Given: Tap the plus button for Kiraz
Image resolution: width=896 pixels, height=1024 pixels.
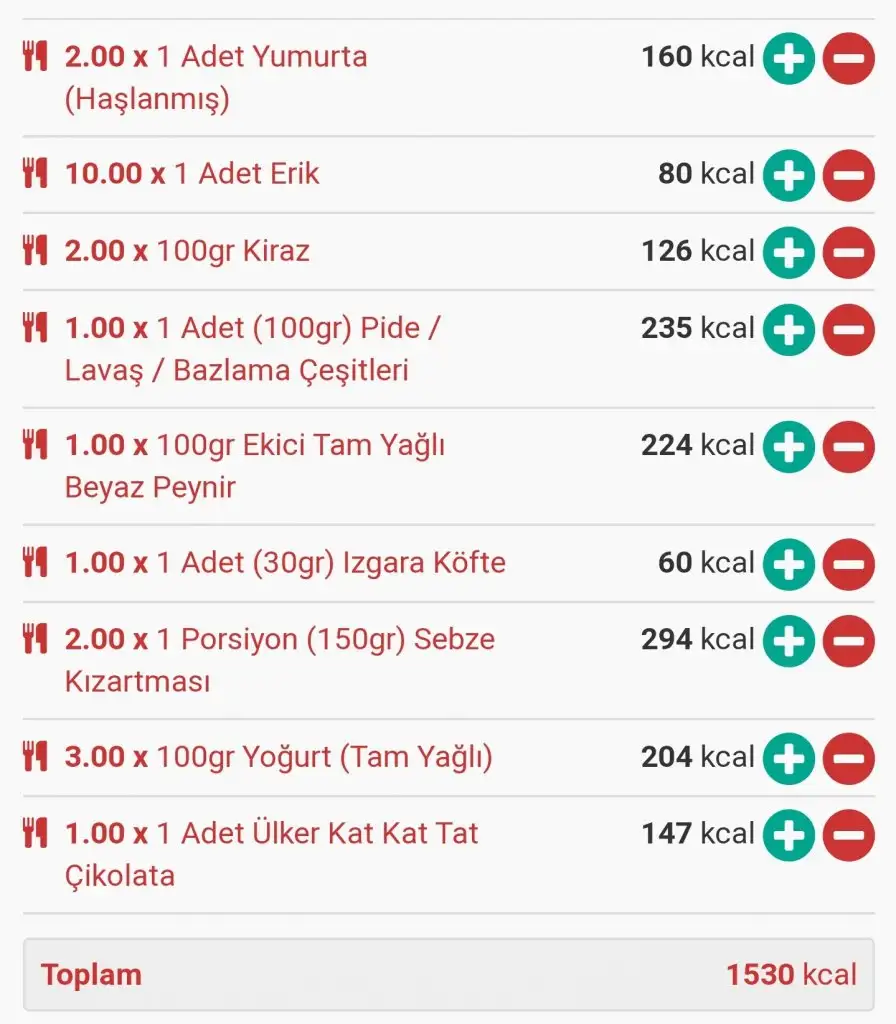Looking at the screenshot, I should tap(789, 252).
